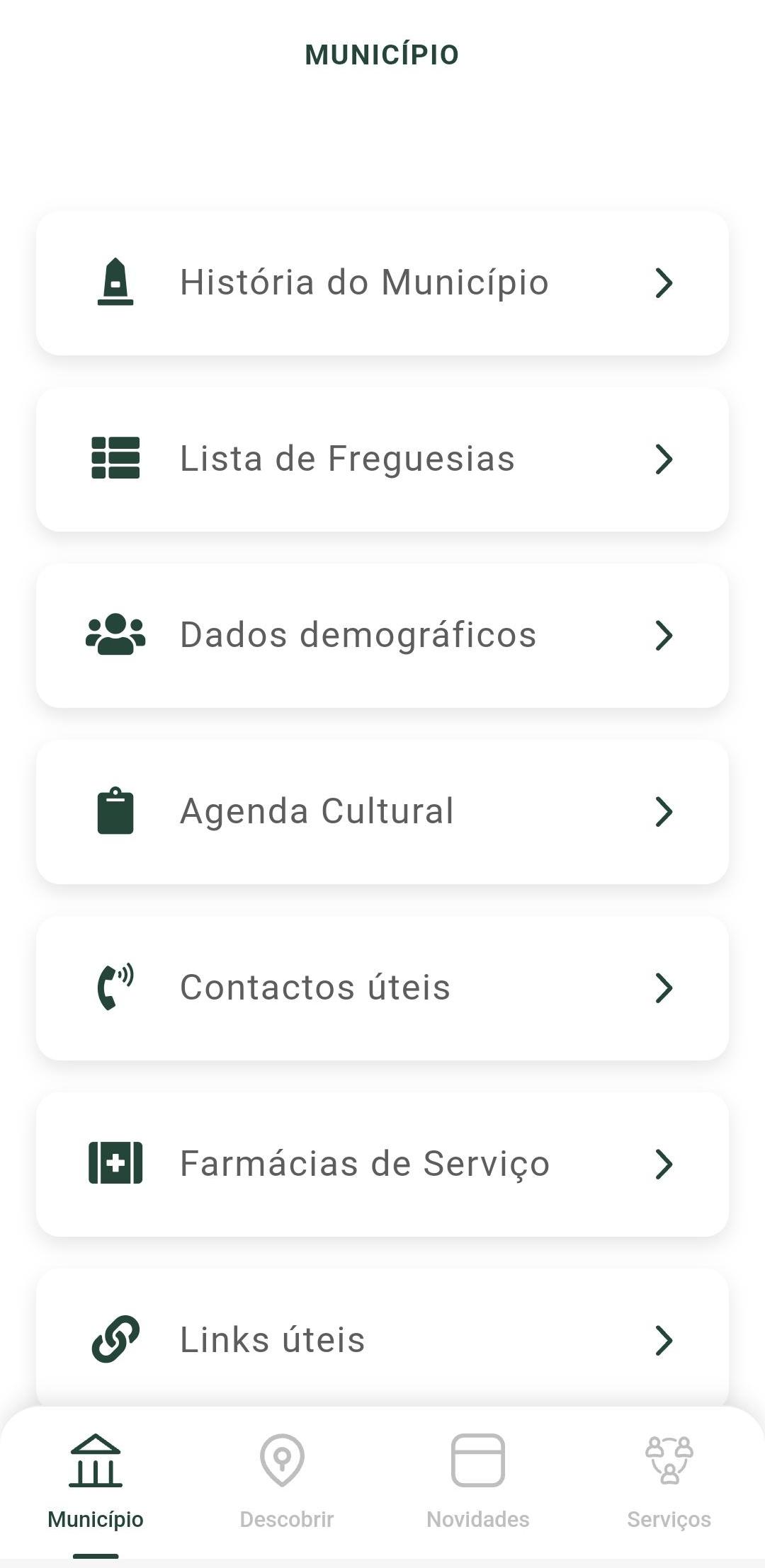
Task: Open Agenda Cultural
Action: (x=382, y=812)
